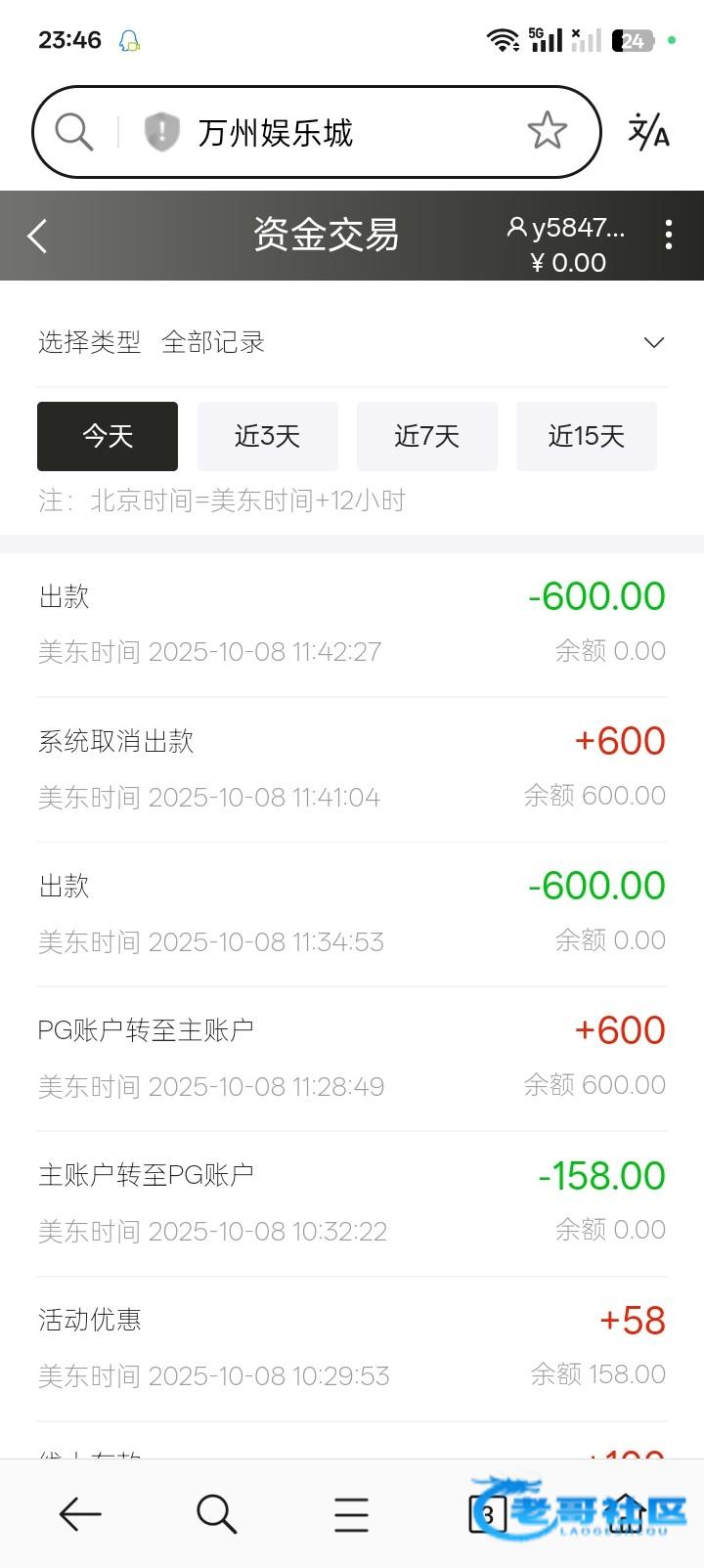The width and height of the screenshot is (704, 1568).
Task: Open the browser translate option
Action: (648, 132)
